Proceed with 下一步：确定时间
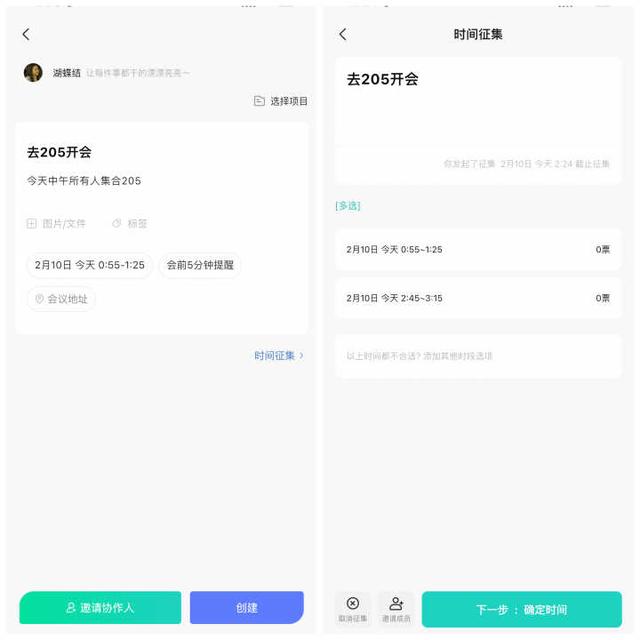 (521, 609)
